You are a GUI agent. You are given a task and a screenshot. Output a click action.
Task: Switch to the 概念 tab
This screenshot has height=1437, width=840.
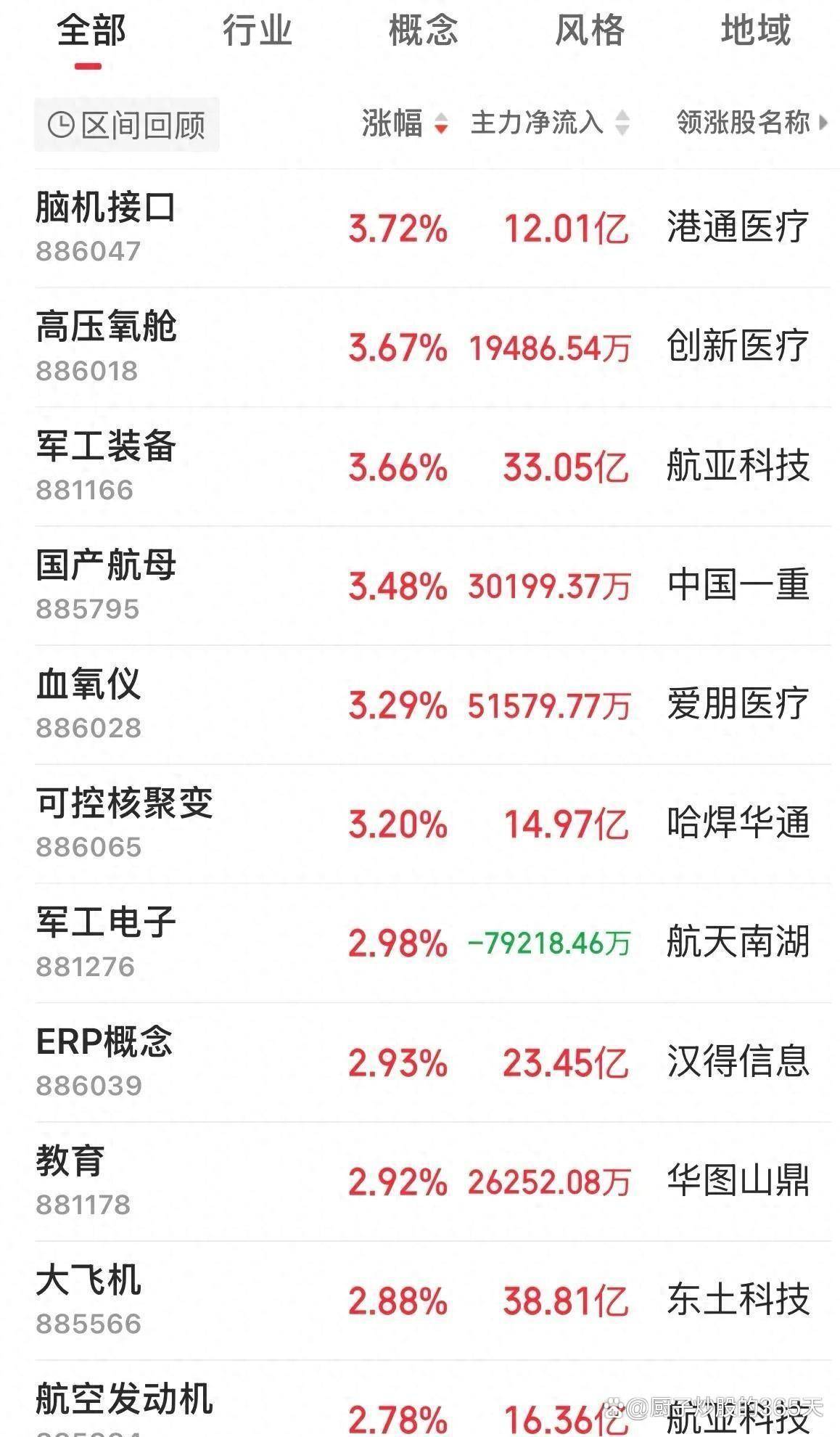coord(423,30)
